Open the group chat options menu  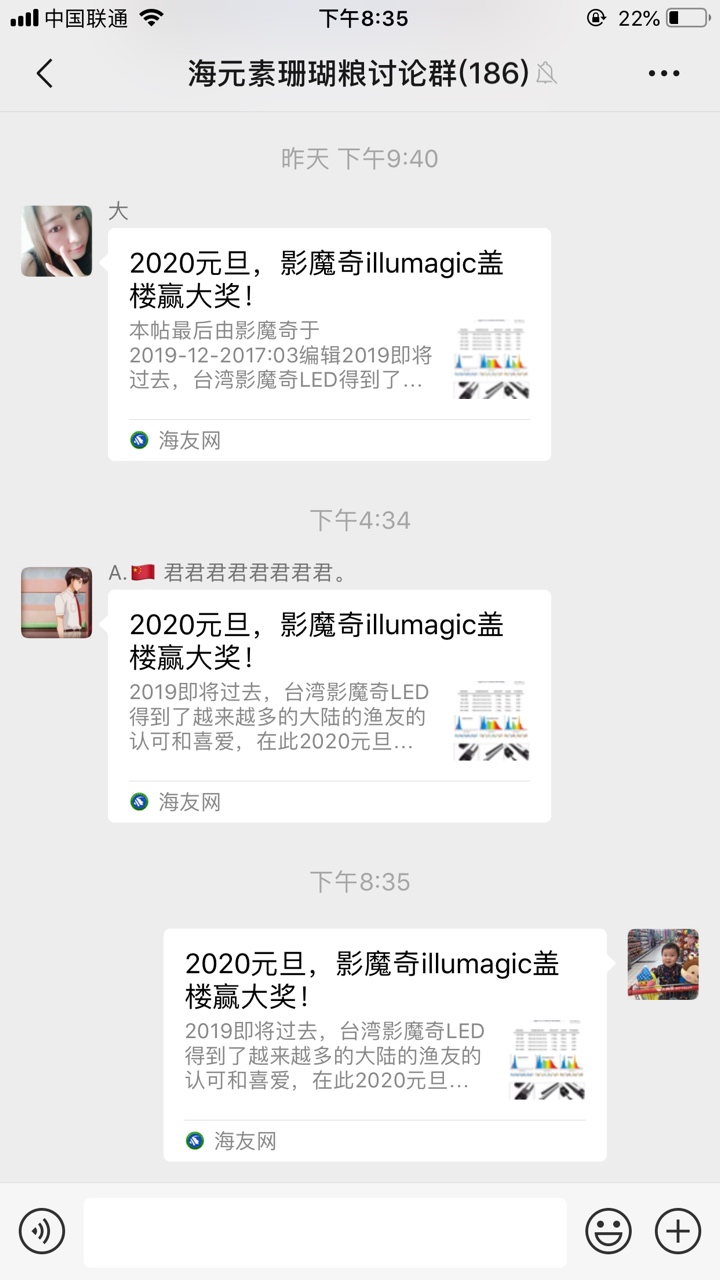click(x=664, y=73)
